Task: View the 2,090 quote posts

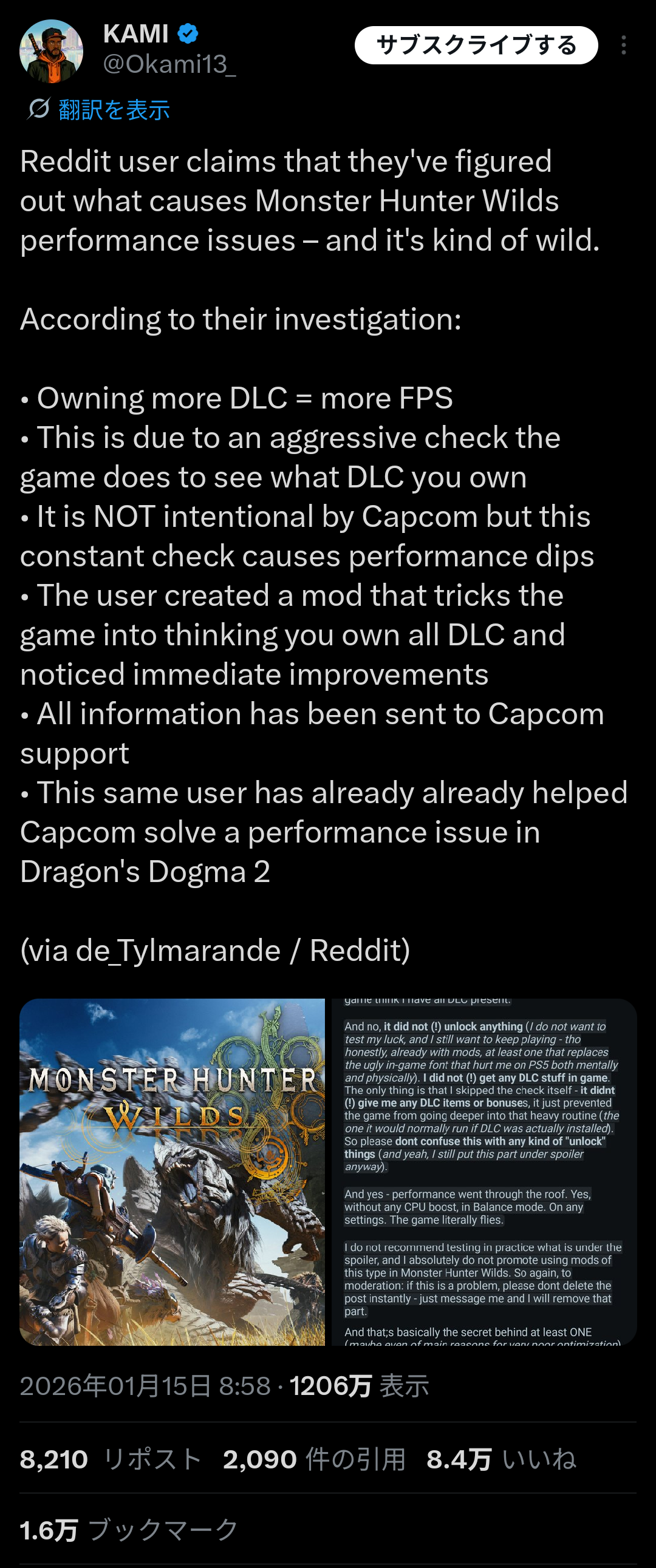Action: coord(313,1459)
